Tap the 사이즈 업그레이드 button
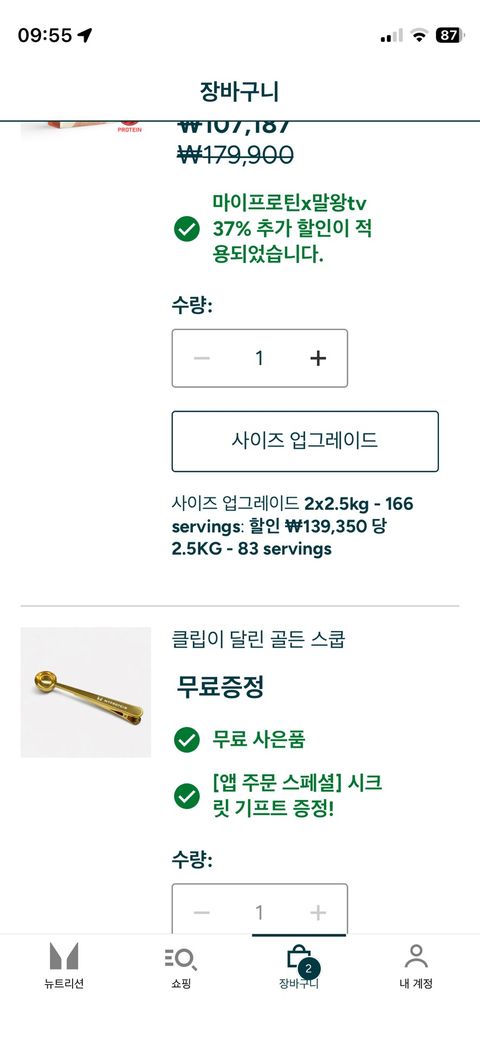 [305, 441]
